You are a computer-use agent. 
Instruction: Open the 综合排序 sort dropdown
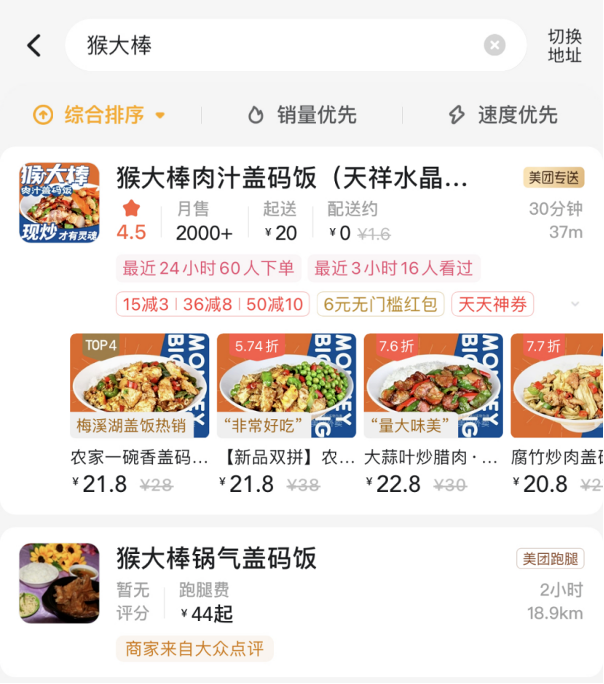[x=100, y=115]
